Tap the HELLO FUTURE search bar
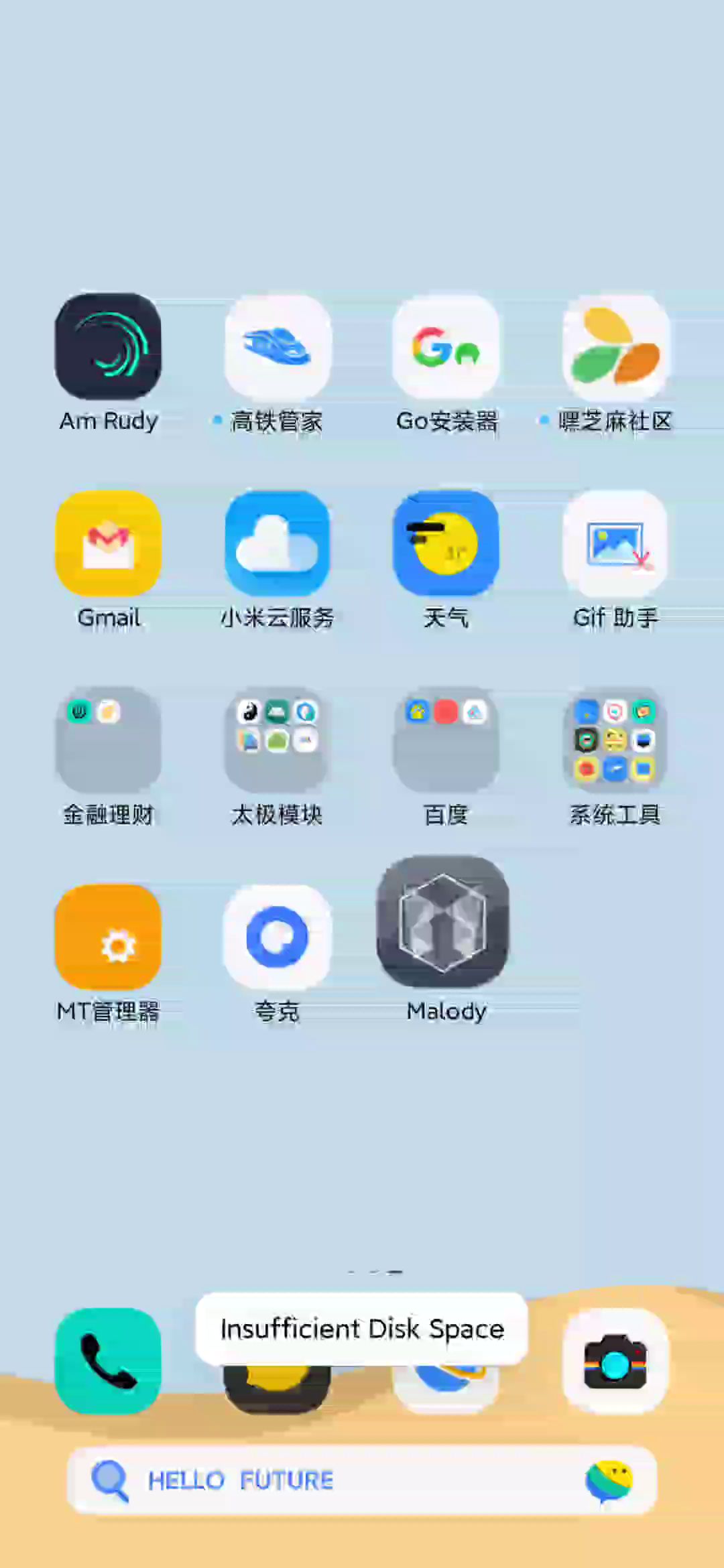Screen dimensions: 724x1568 pos(335,1480)
